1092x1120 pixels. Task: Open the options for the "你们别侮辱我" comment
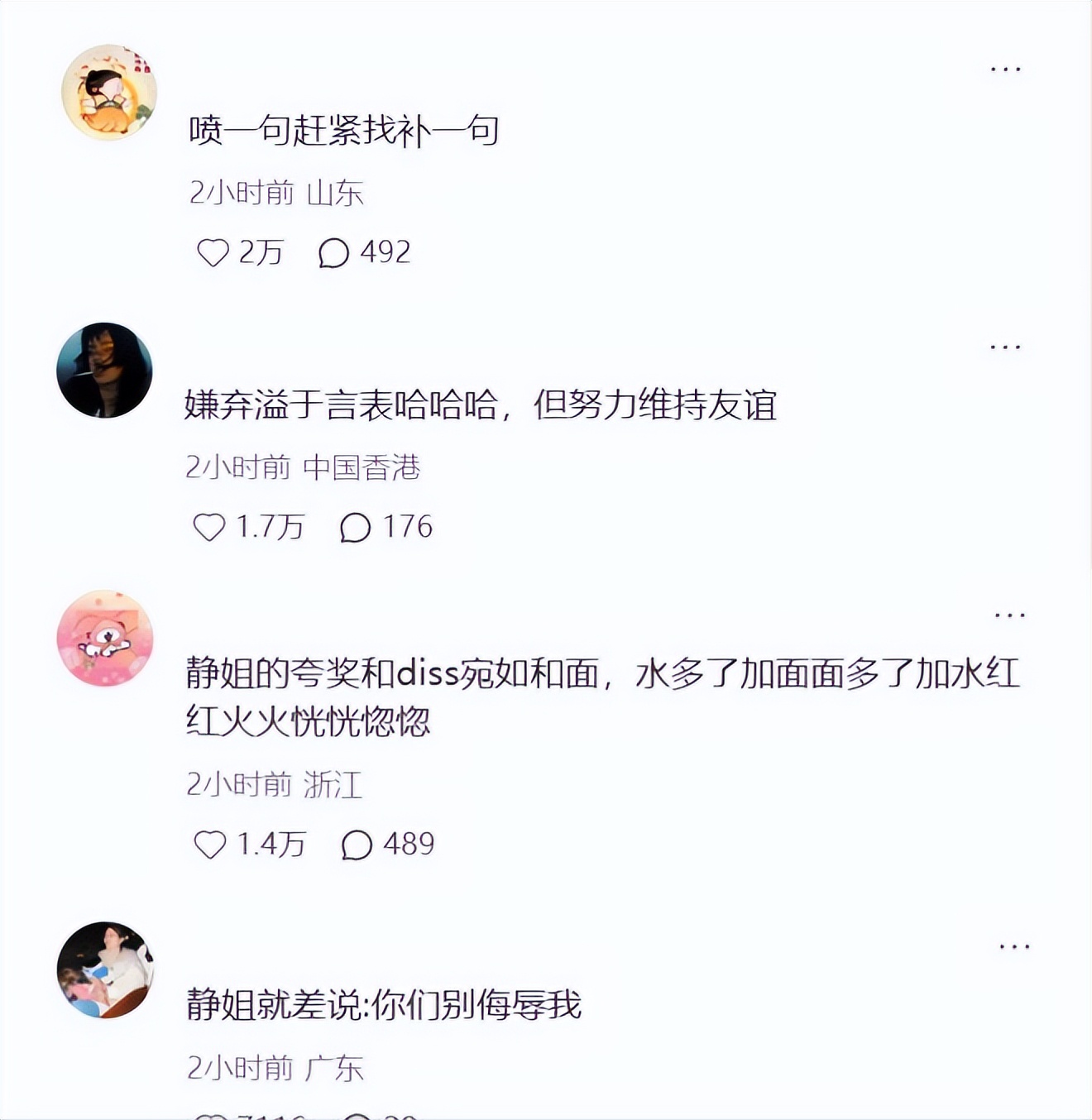pyautogui.click(x=1013, y=946)
